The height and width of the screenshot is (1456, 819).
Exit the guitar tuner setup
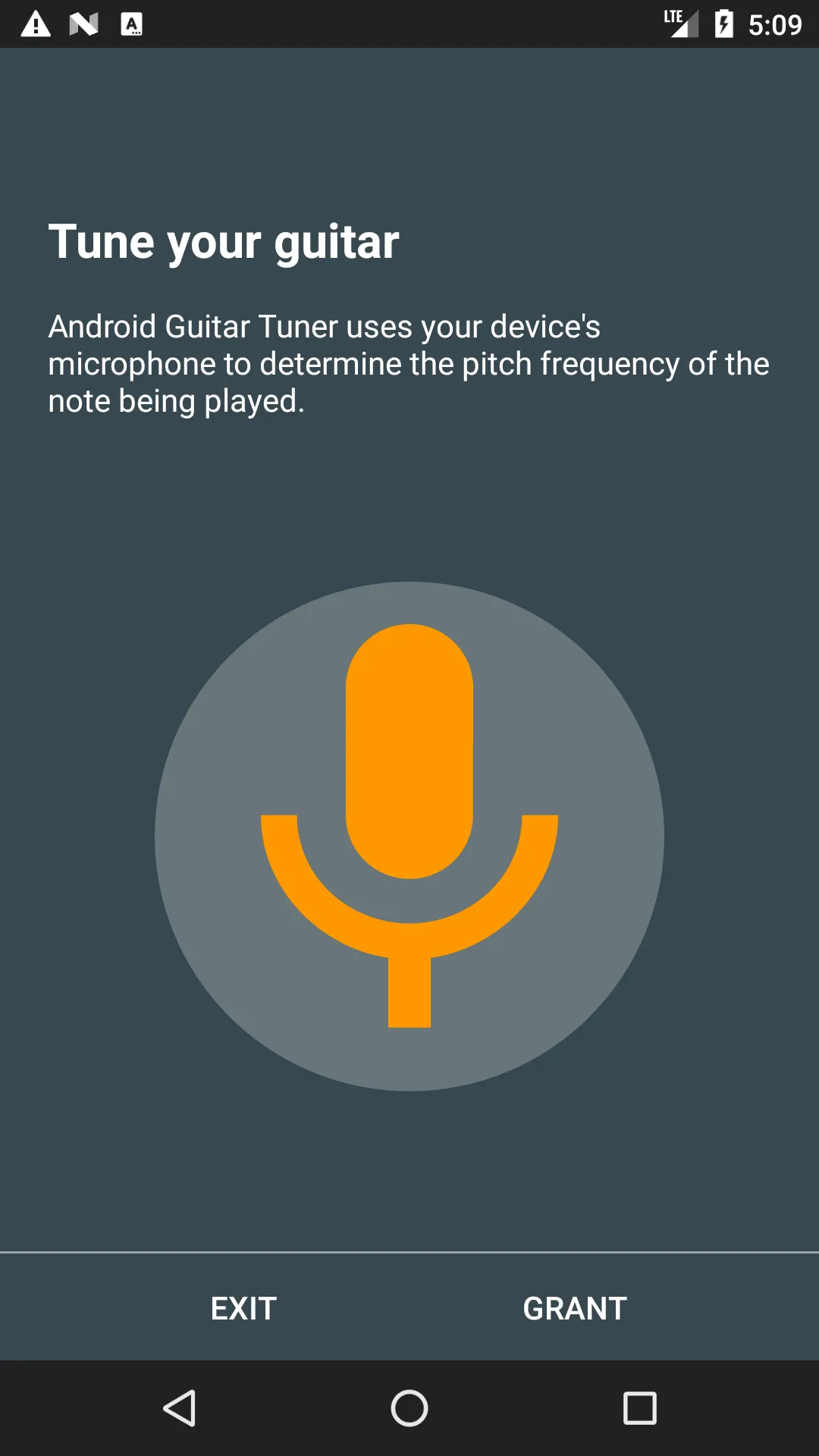[x=243, y=1308]
